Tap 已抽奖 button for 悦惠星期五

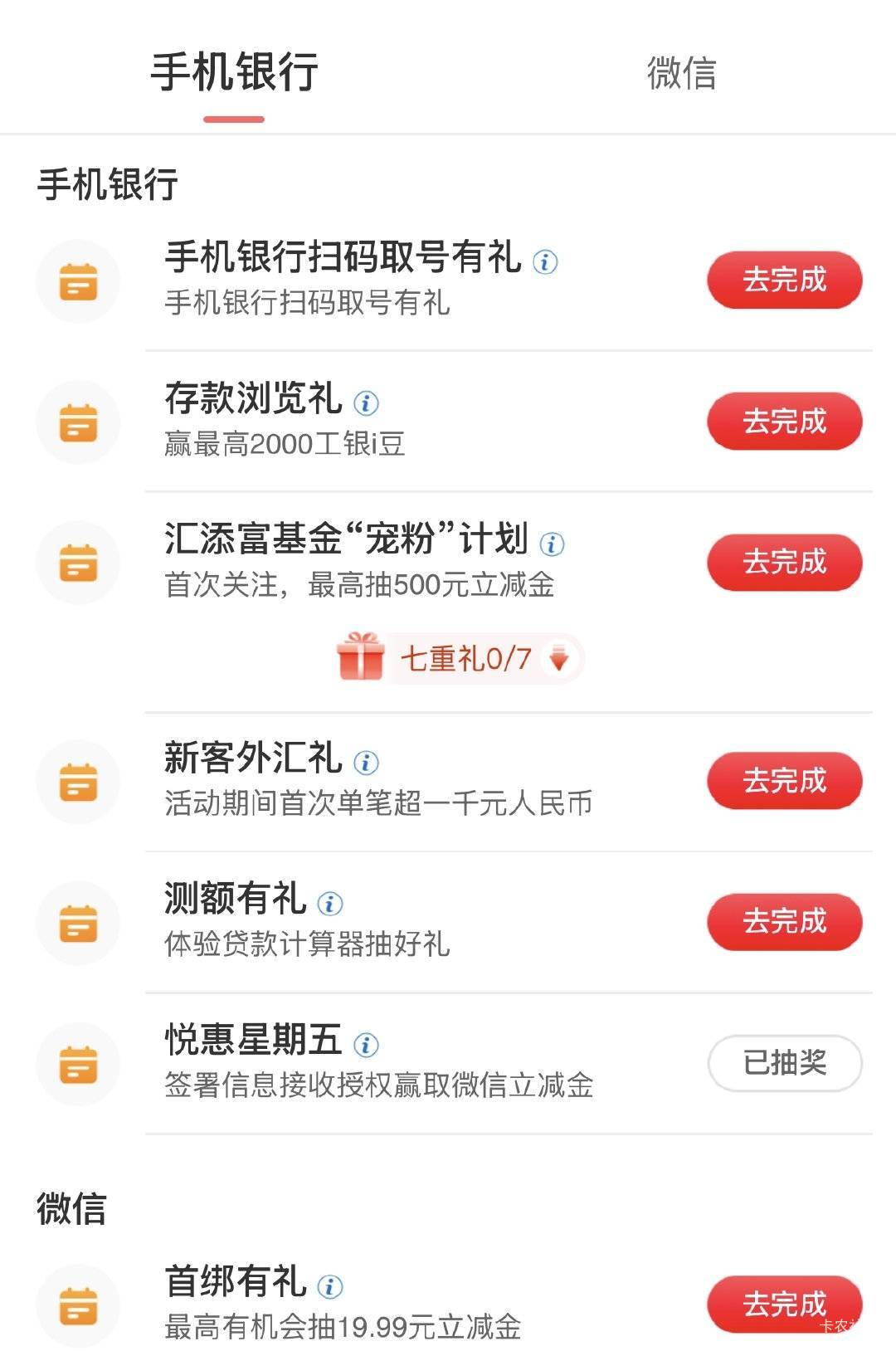click(x=784, y=1063)
